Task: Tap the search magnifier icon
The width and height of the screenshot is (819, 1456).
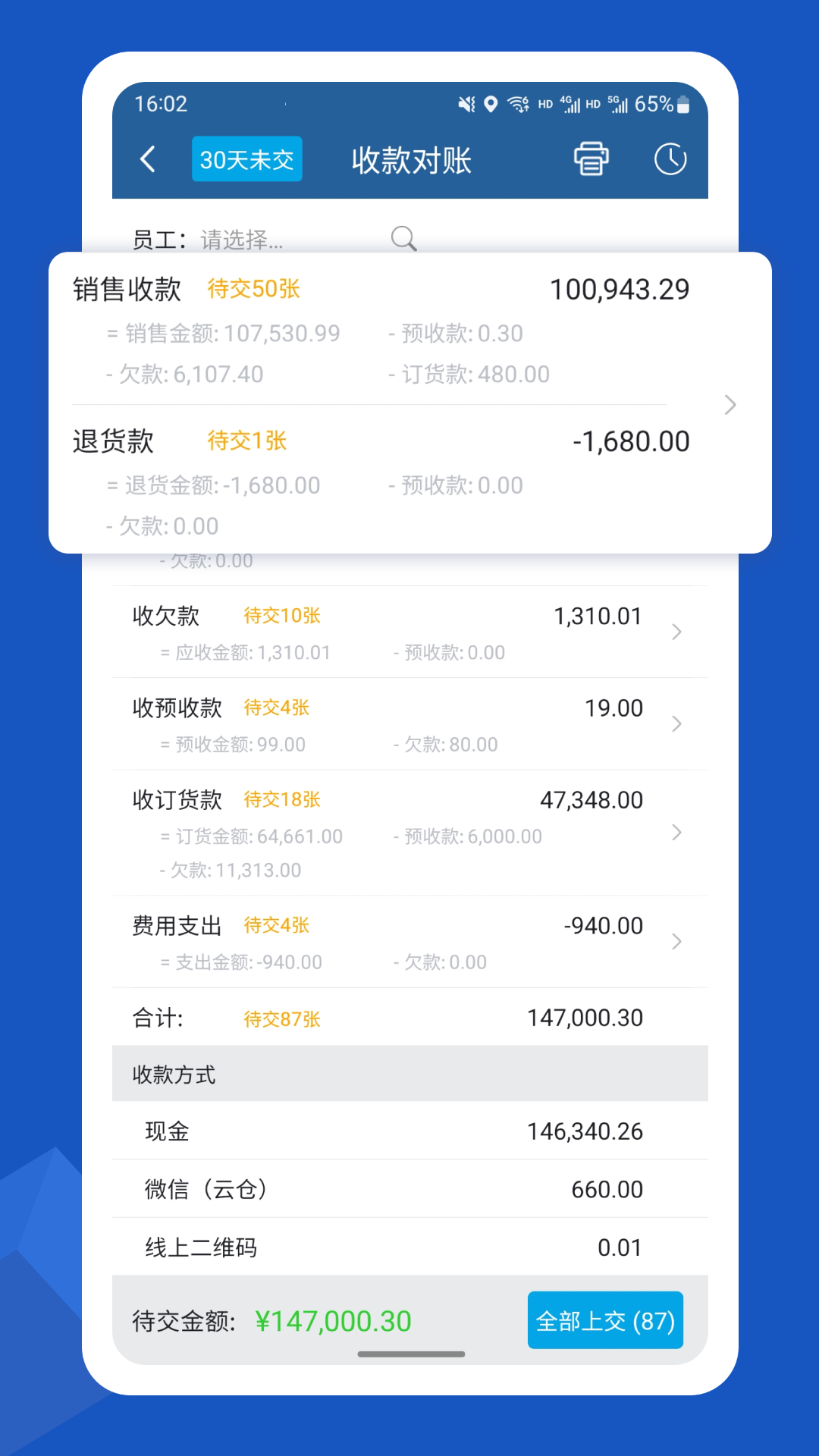Action: [x=403, y=238]
